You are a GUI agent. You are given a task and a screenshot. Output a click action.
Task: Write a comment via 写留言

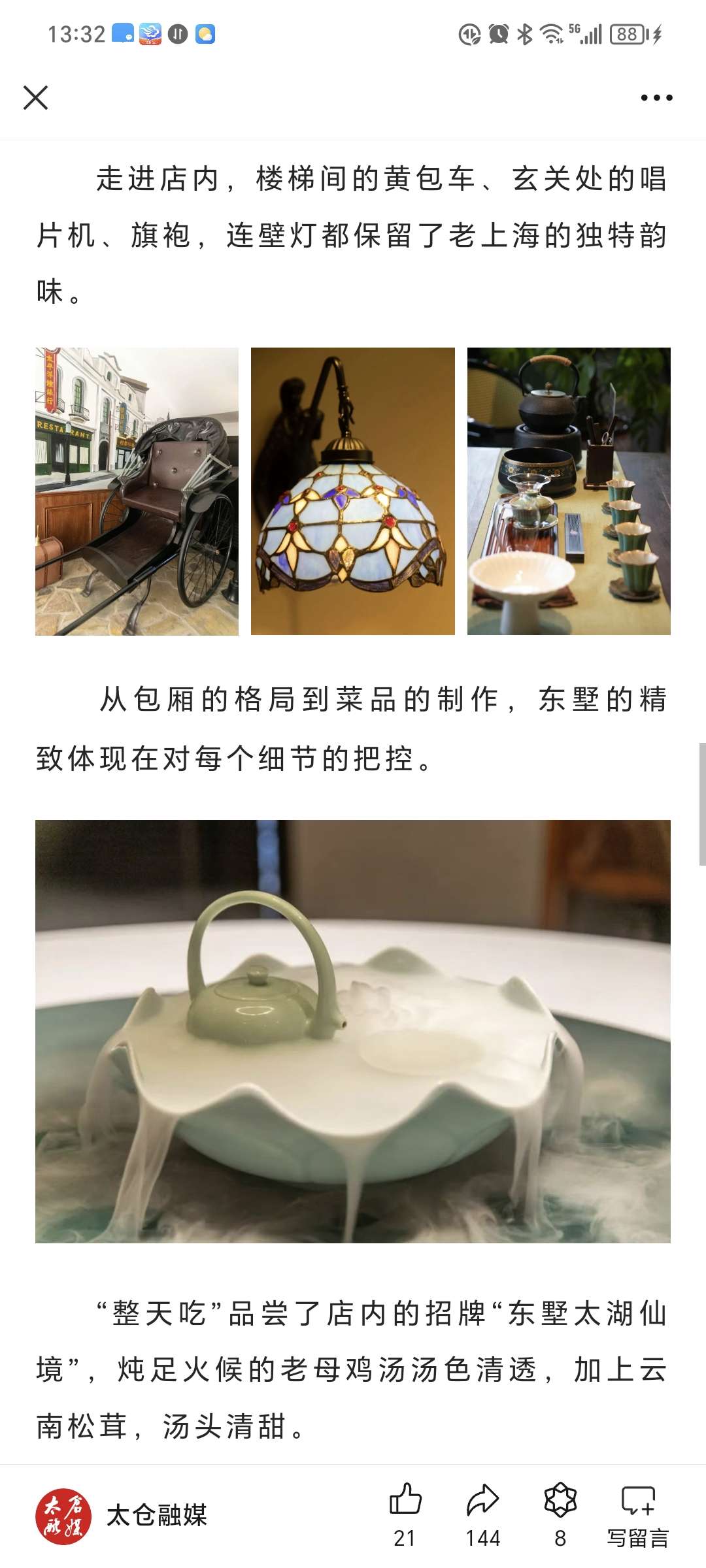point(637,1513)
